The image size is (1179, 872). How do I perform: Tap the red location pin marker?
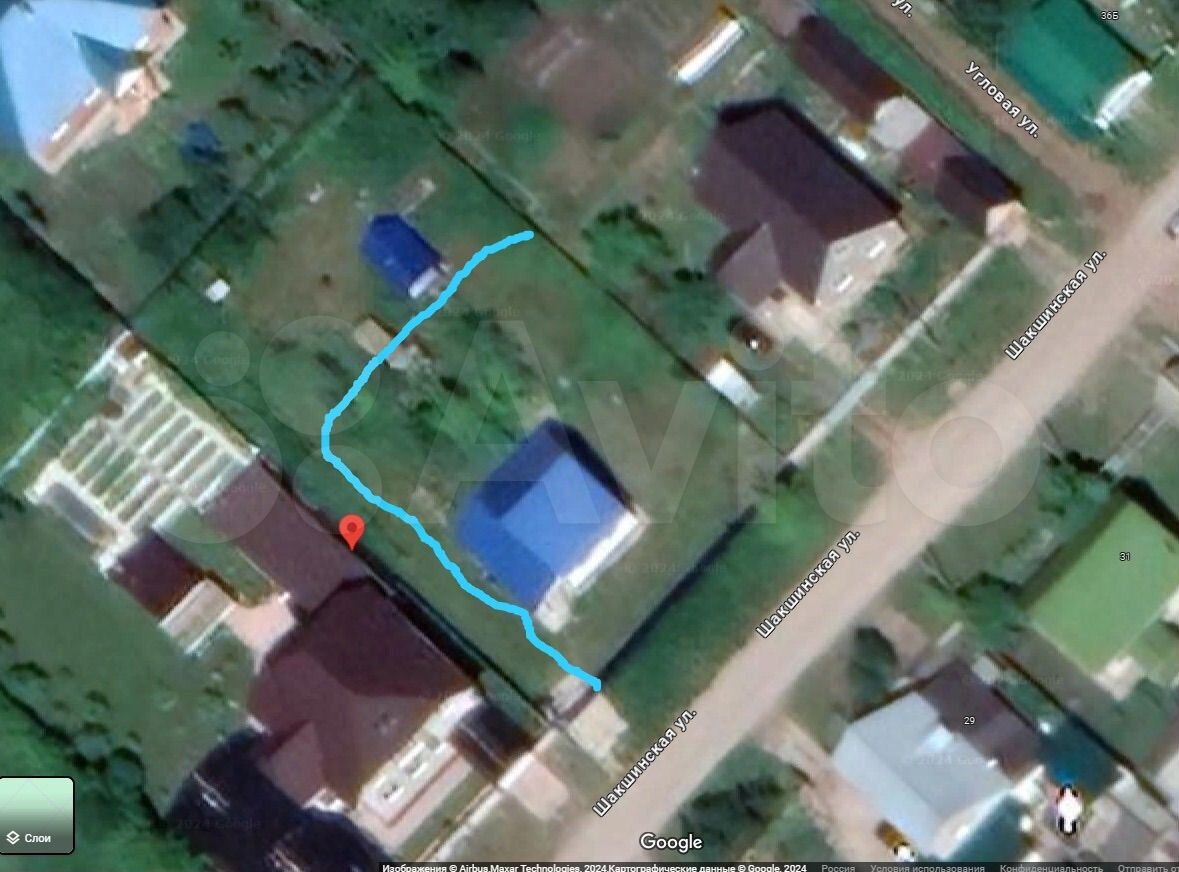[x=351, y=531]
